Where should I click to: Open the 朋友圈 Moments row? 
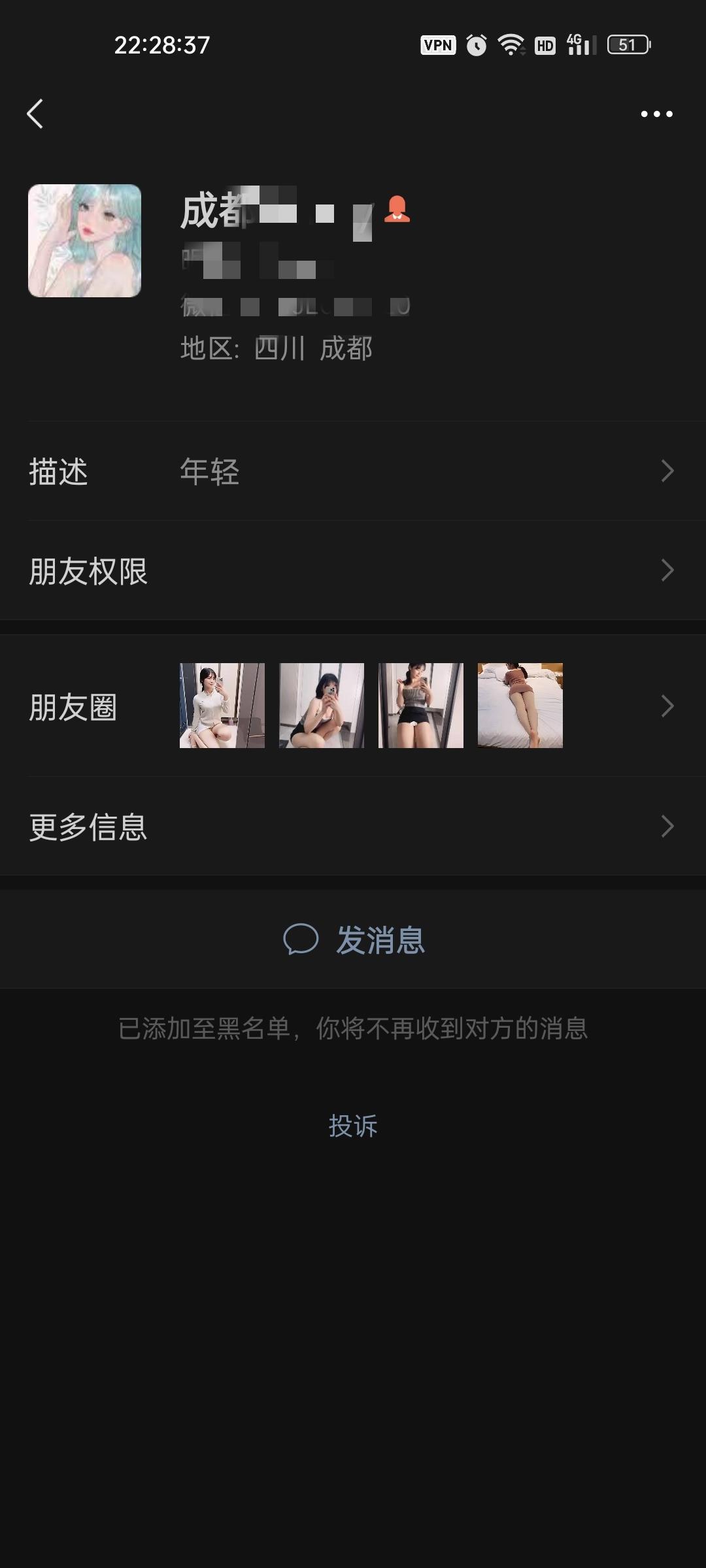(353, 706)
